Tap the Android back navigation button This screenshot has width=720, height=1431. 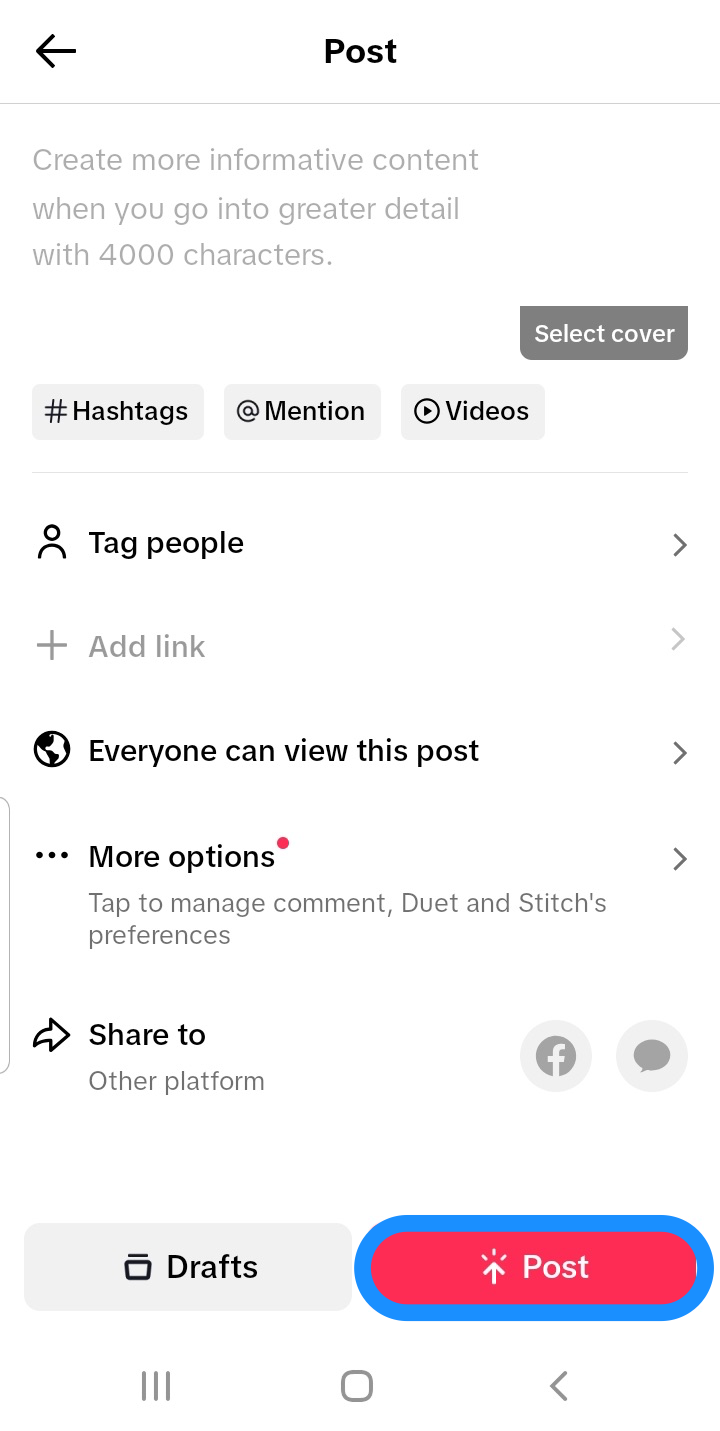pos(558,1386)
